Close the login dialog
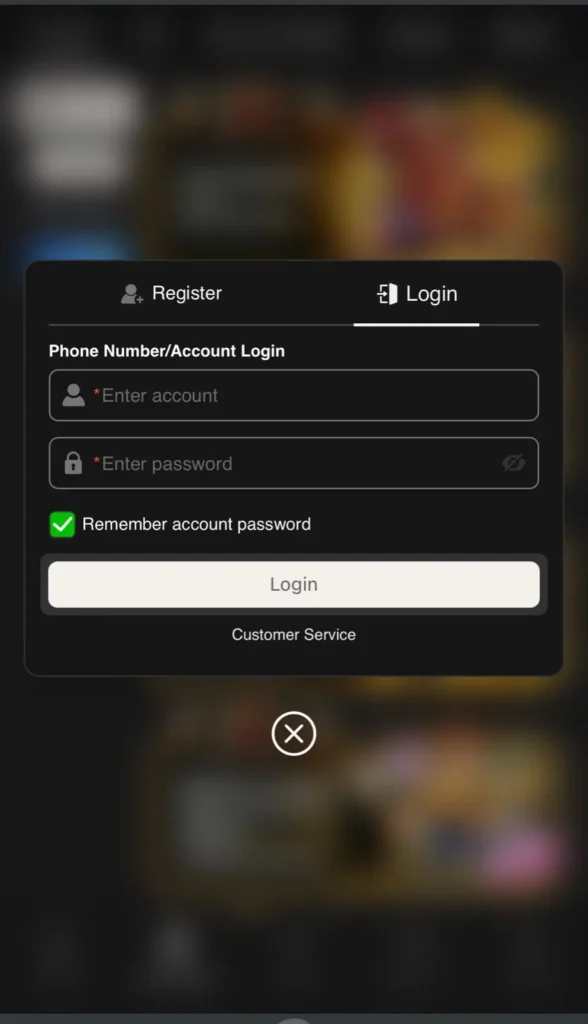This screenshot has height=1024, width=588. [x=294, y=733]
